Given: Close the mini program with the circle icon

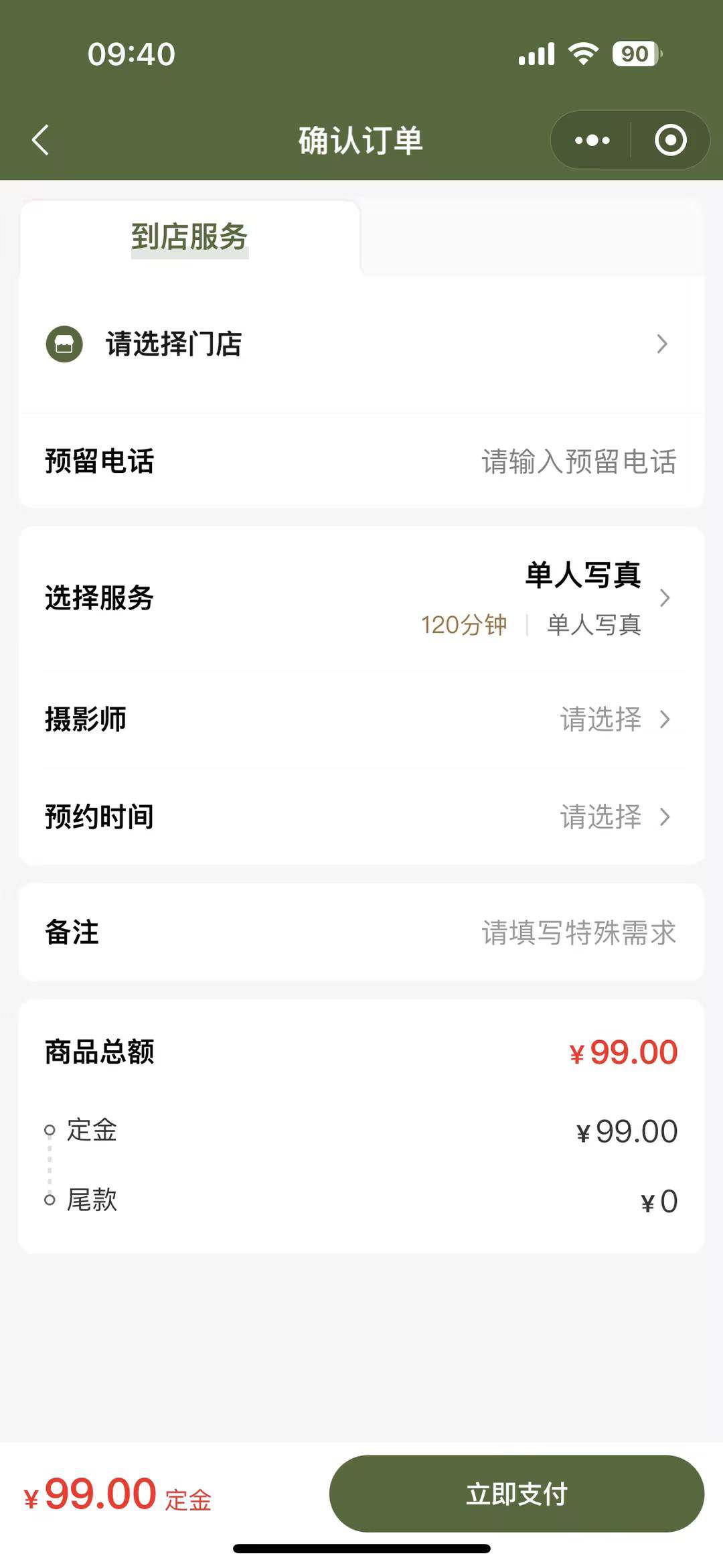Looking at the screenshot, I should [670, 140].
